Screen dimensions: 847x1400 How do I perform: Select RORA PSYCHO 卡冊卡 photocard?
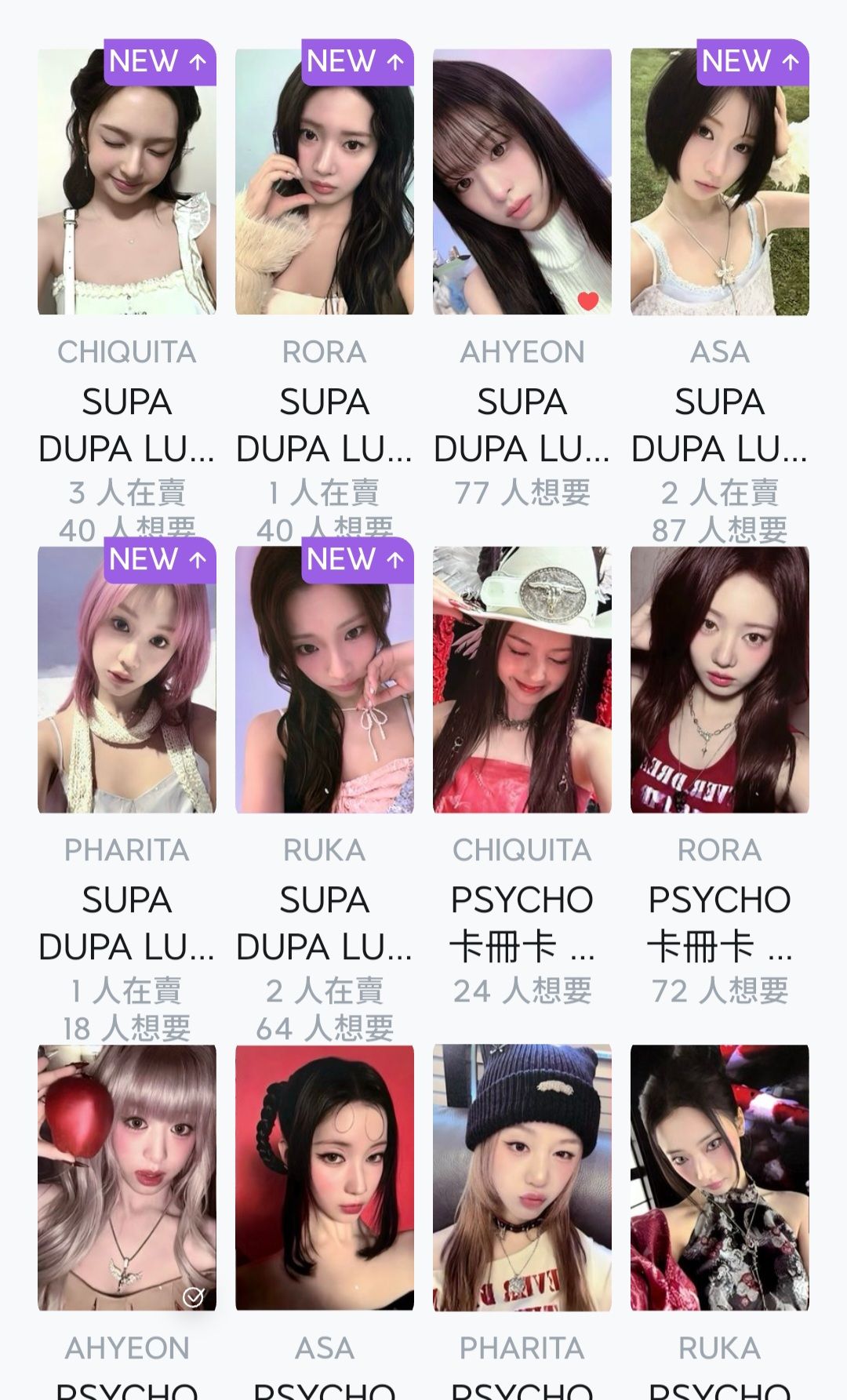pyautogui.click(x=720, y=680)
